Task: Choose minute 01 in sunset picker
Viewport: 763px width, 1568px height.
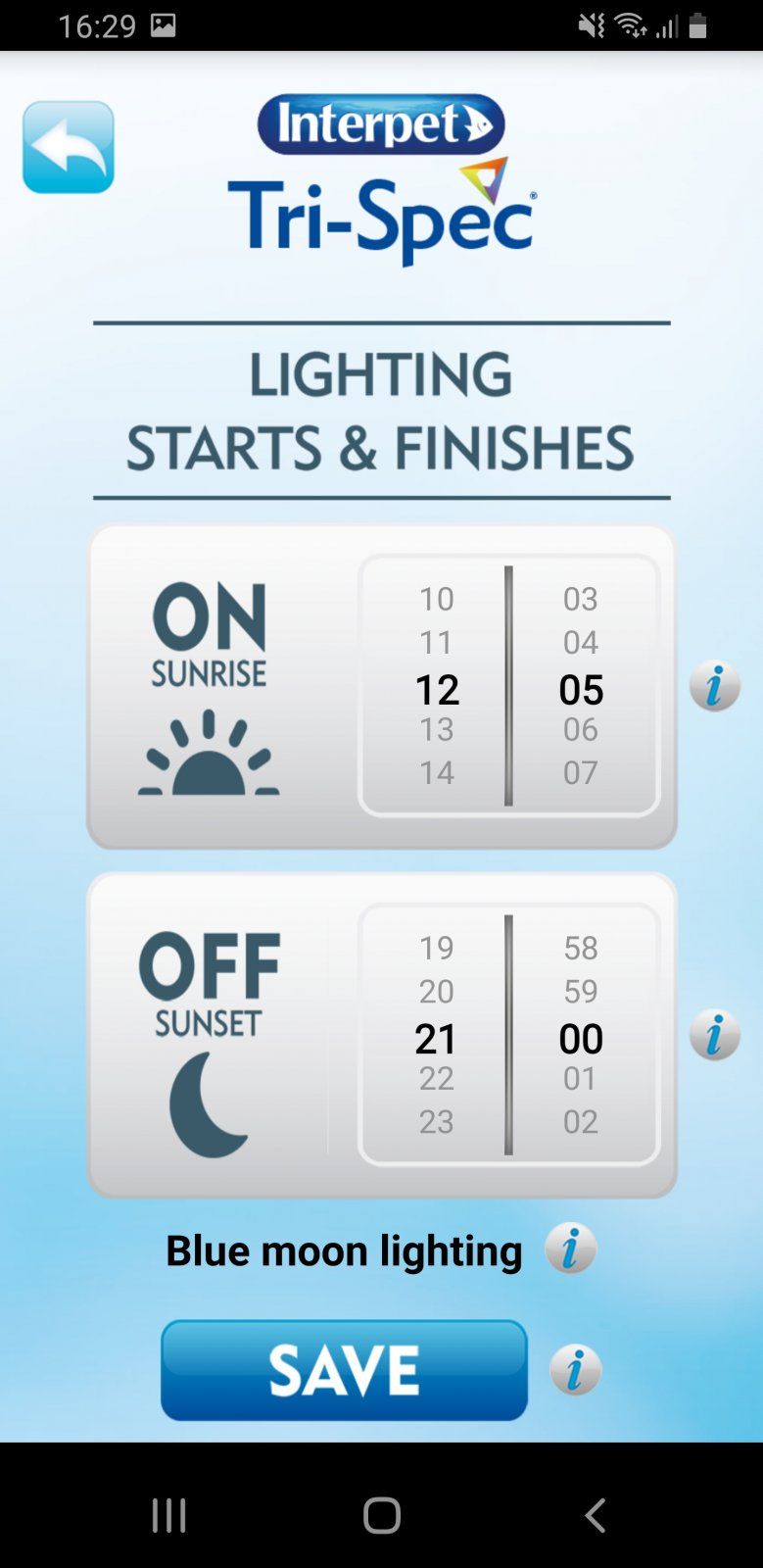Action: (580, 1078)
